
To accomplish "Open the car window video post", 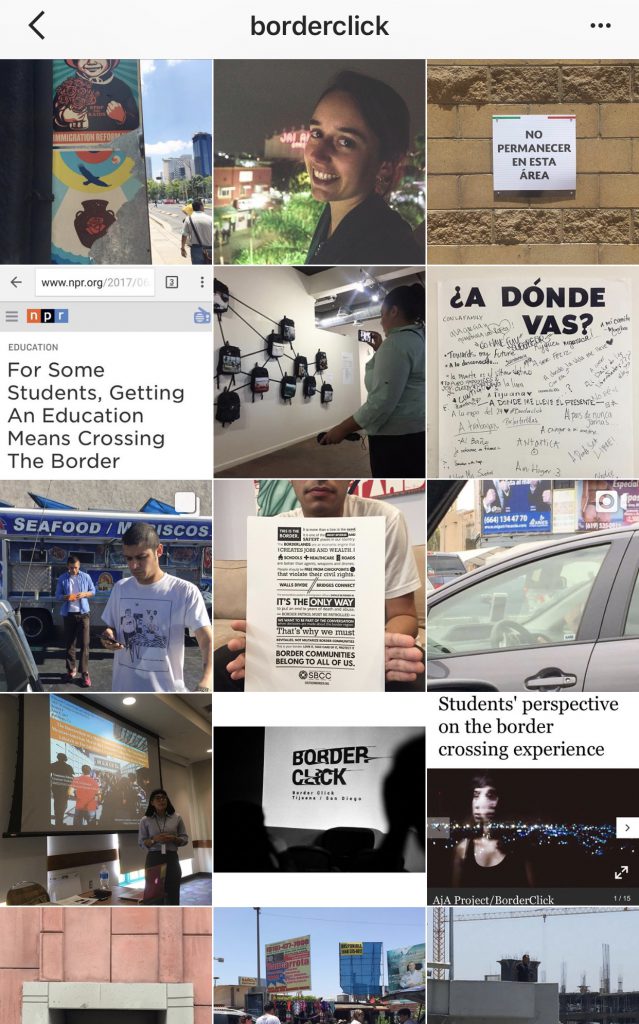I will tap(533, 585).
